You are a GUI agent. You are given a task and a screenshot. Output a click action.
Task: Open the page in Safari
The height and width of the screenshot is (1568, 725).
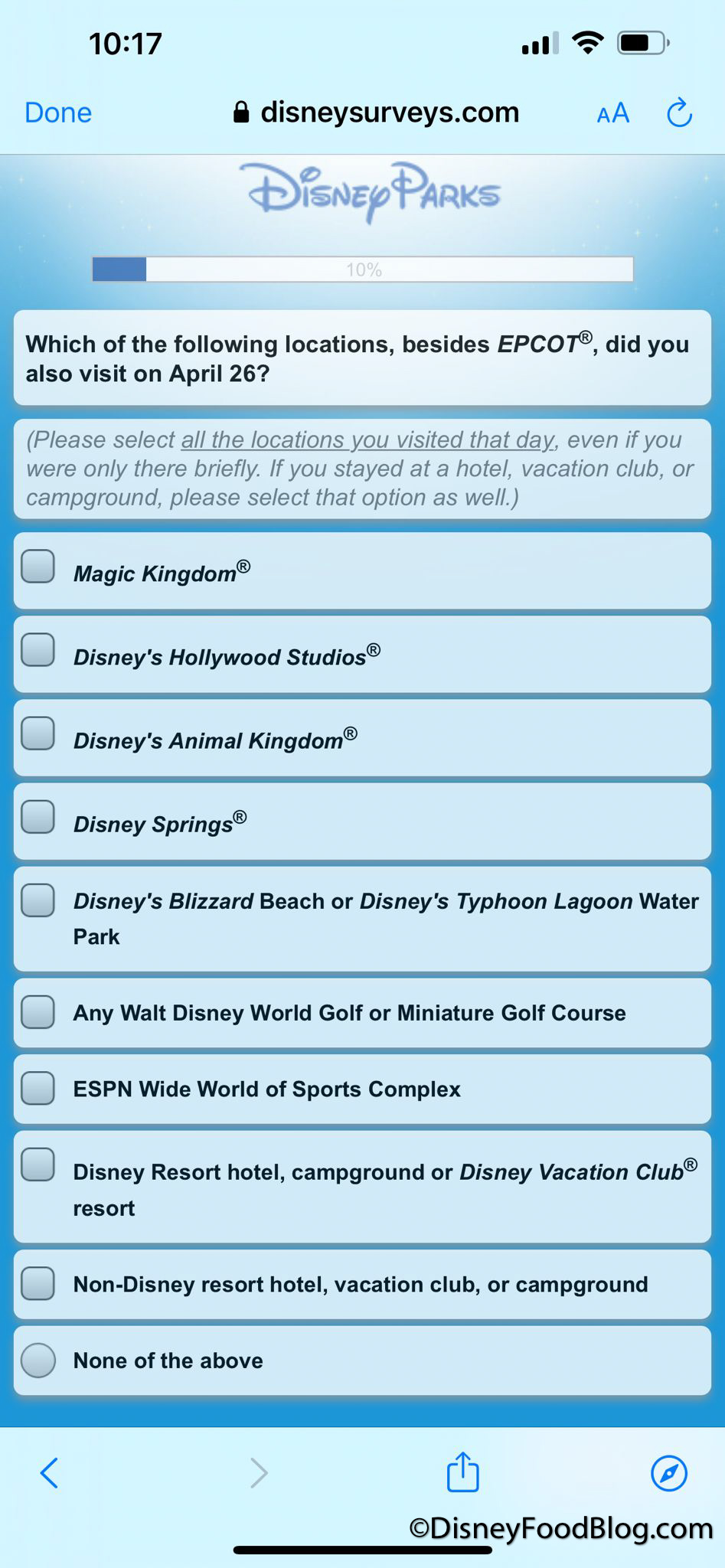[668, 1472]
